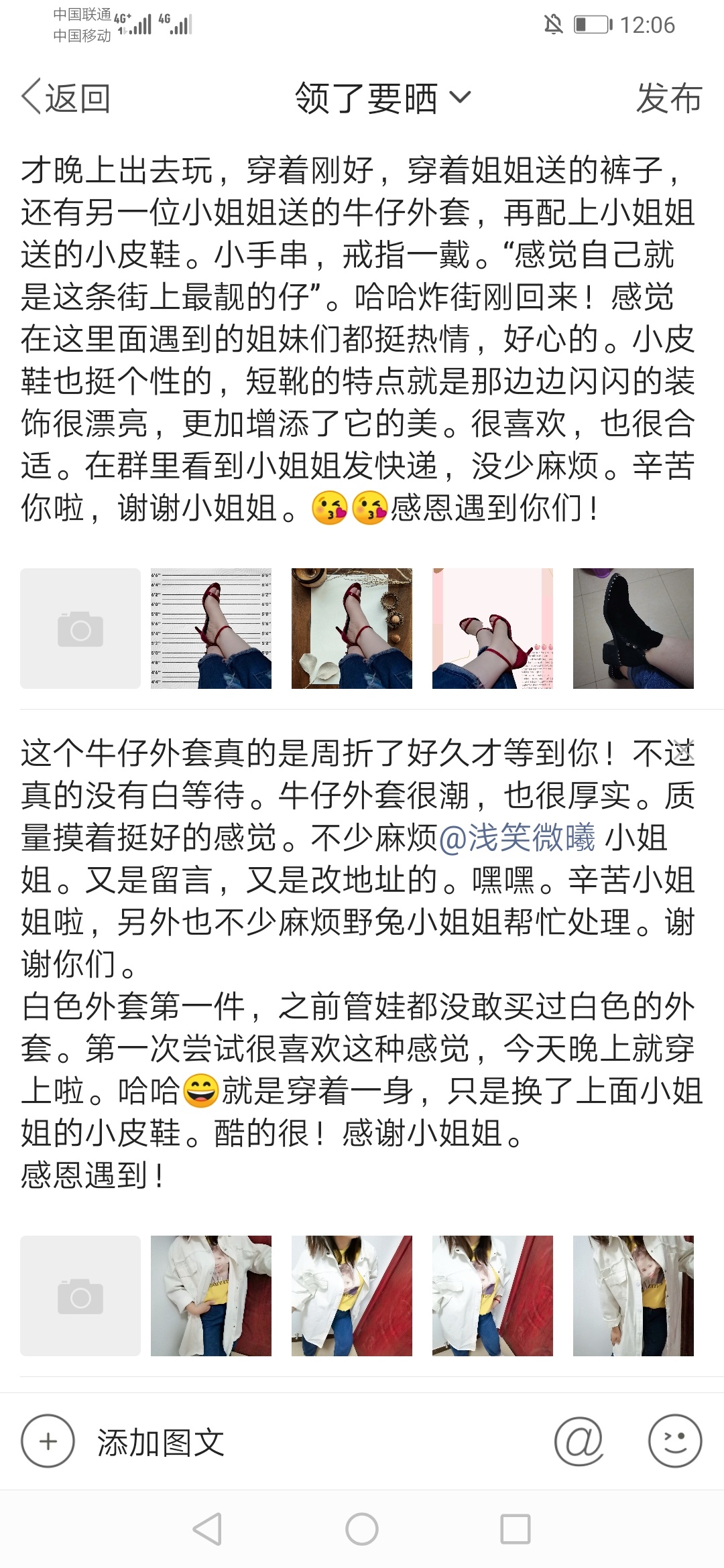Screen dimensions: 724x1568
Task: Tap the system back triangle
Action: coord(208,1529)
